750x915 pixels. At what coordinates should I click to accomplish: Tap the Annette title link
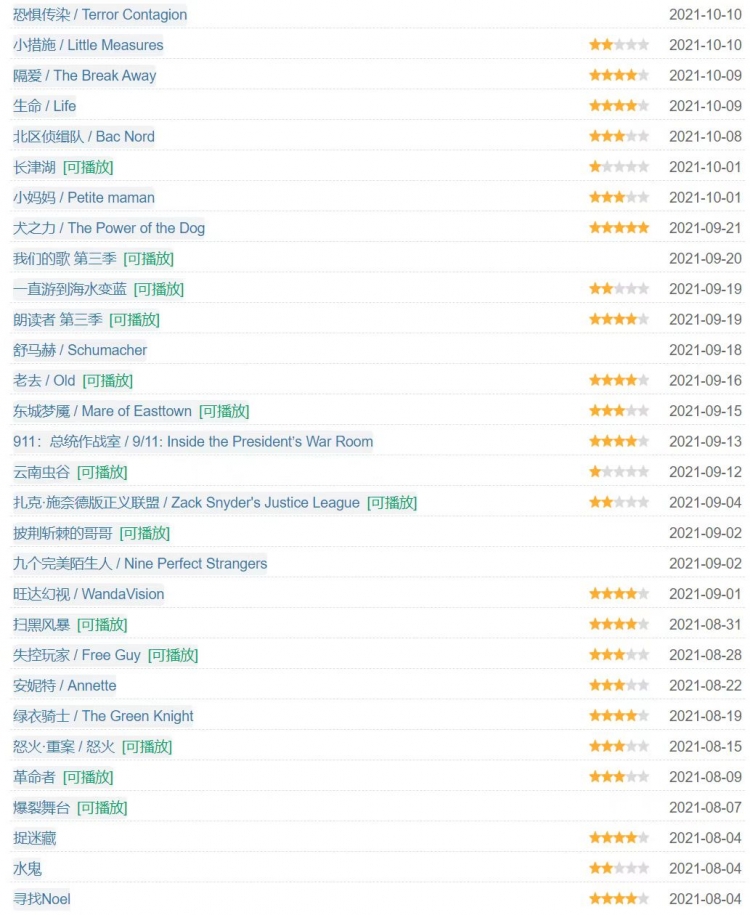tap(64, 686)
